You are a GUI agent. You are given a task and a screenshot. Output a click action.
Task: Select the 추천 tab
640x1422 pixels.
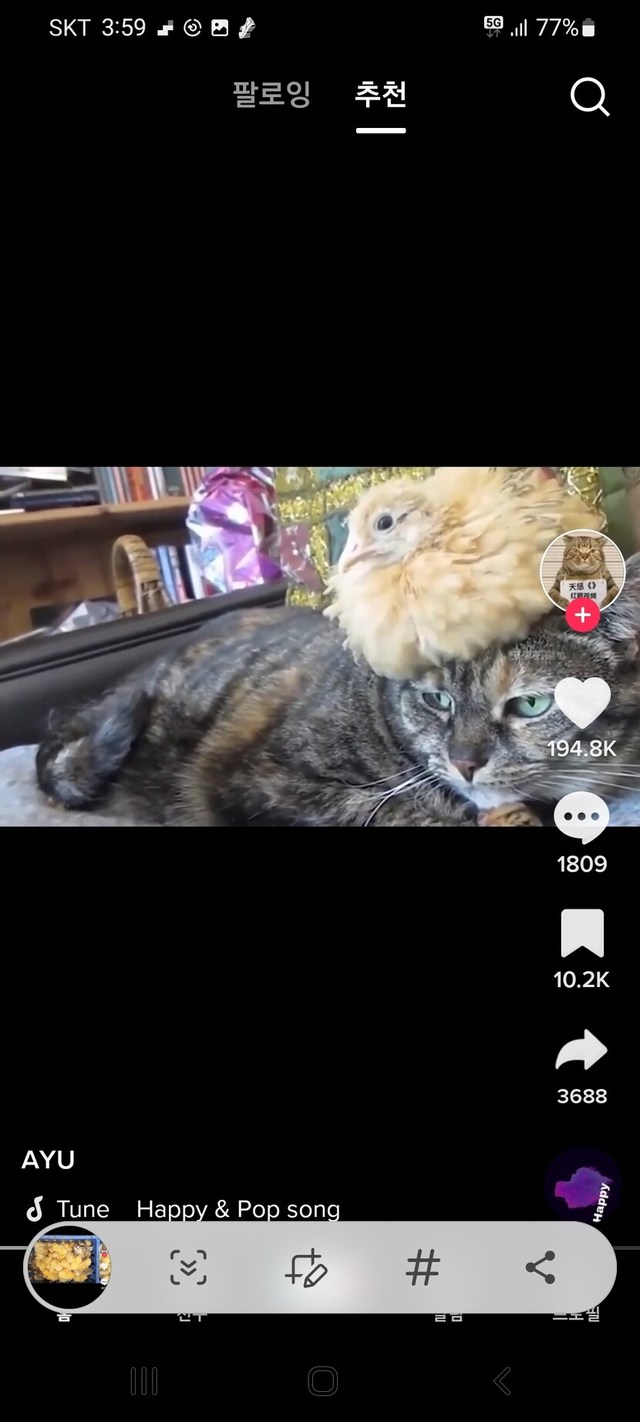tap(381, 95)
